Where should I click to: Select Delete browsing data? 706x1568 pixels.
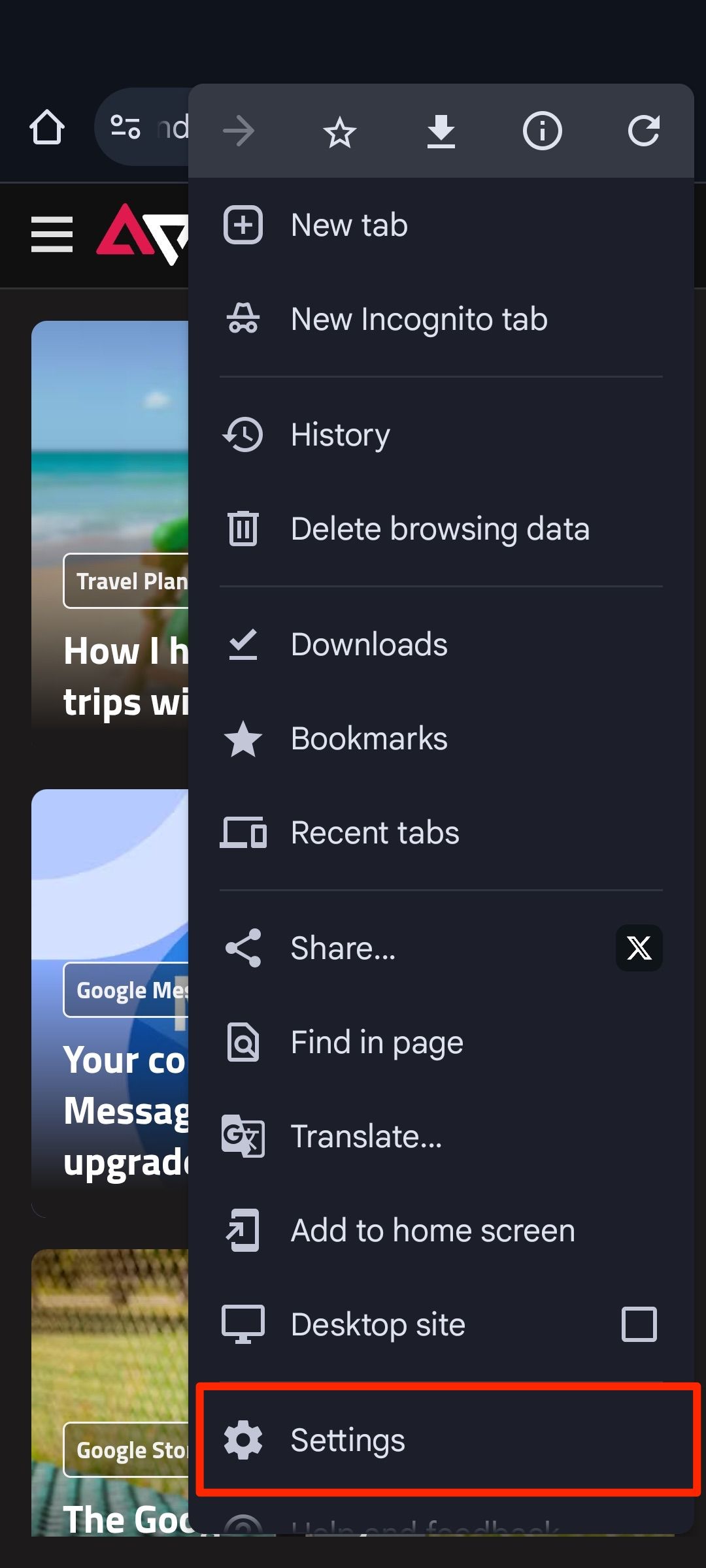[x=441, y=529]
